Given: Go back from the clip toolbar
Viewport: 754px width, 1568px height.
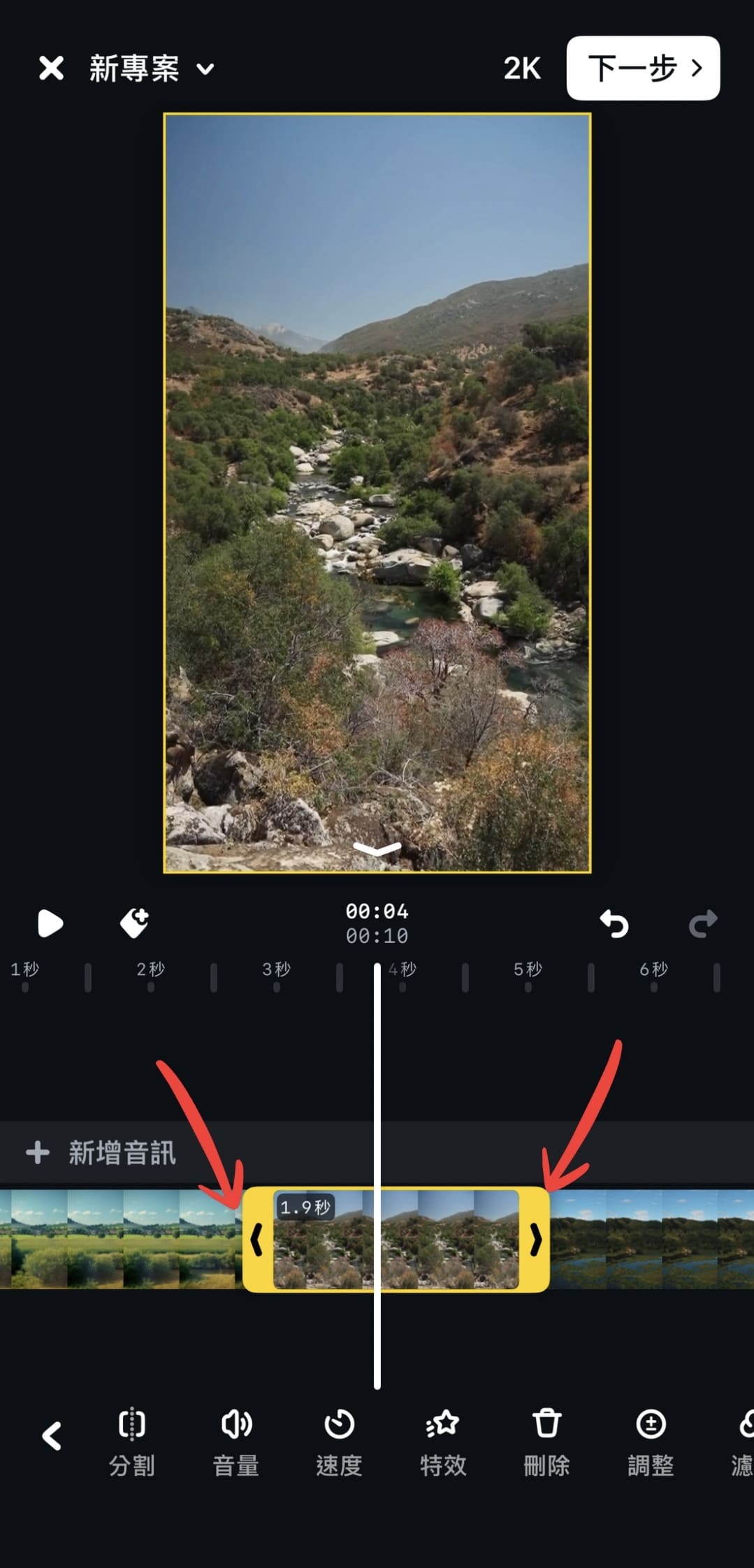Looking at the screenshot, I should 52,1436.
